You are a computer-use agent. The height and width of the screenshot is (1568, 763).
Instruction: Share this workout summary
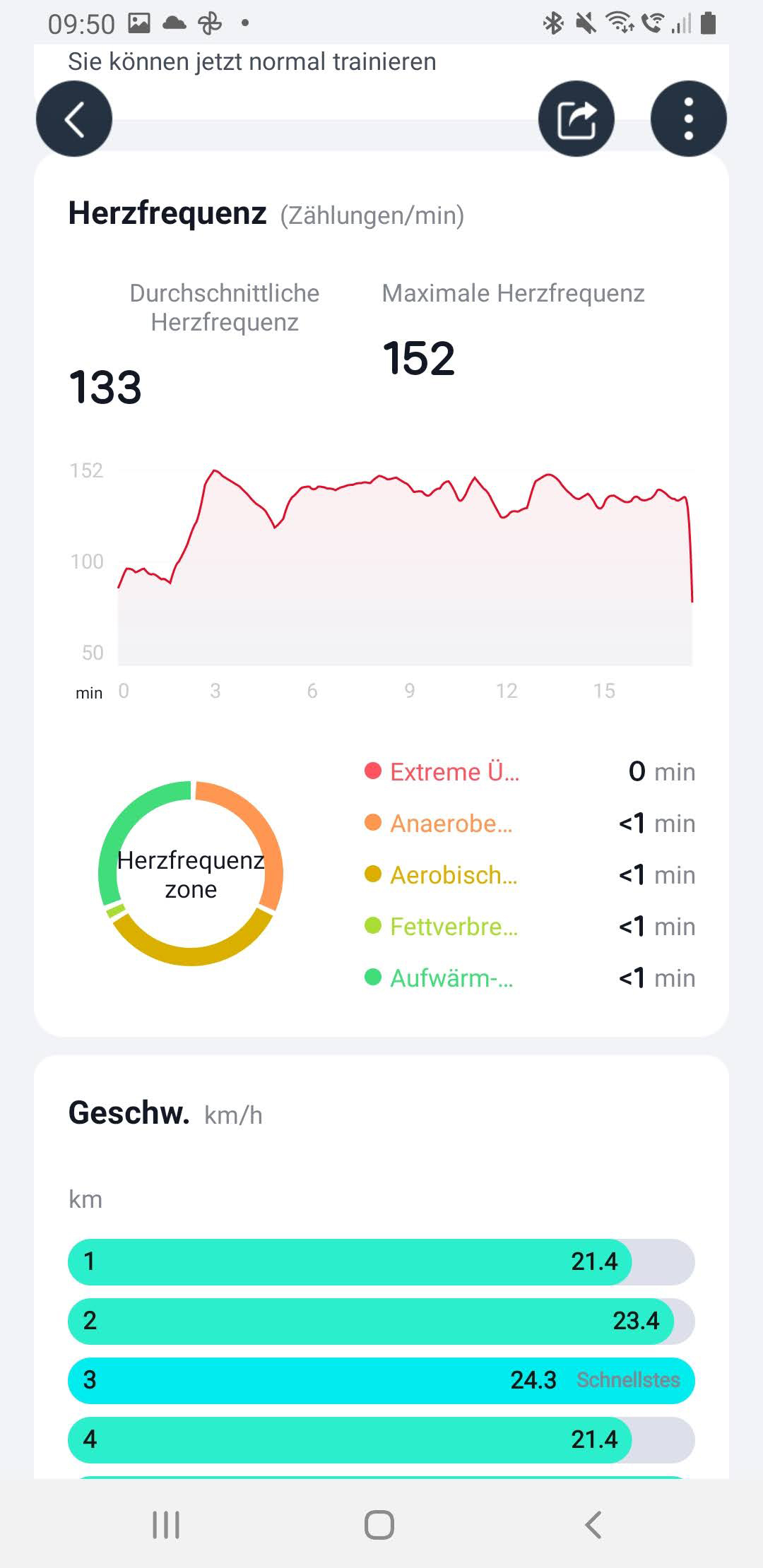(x=576, y=119)
